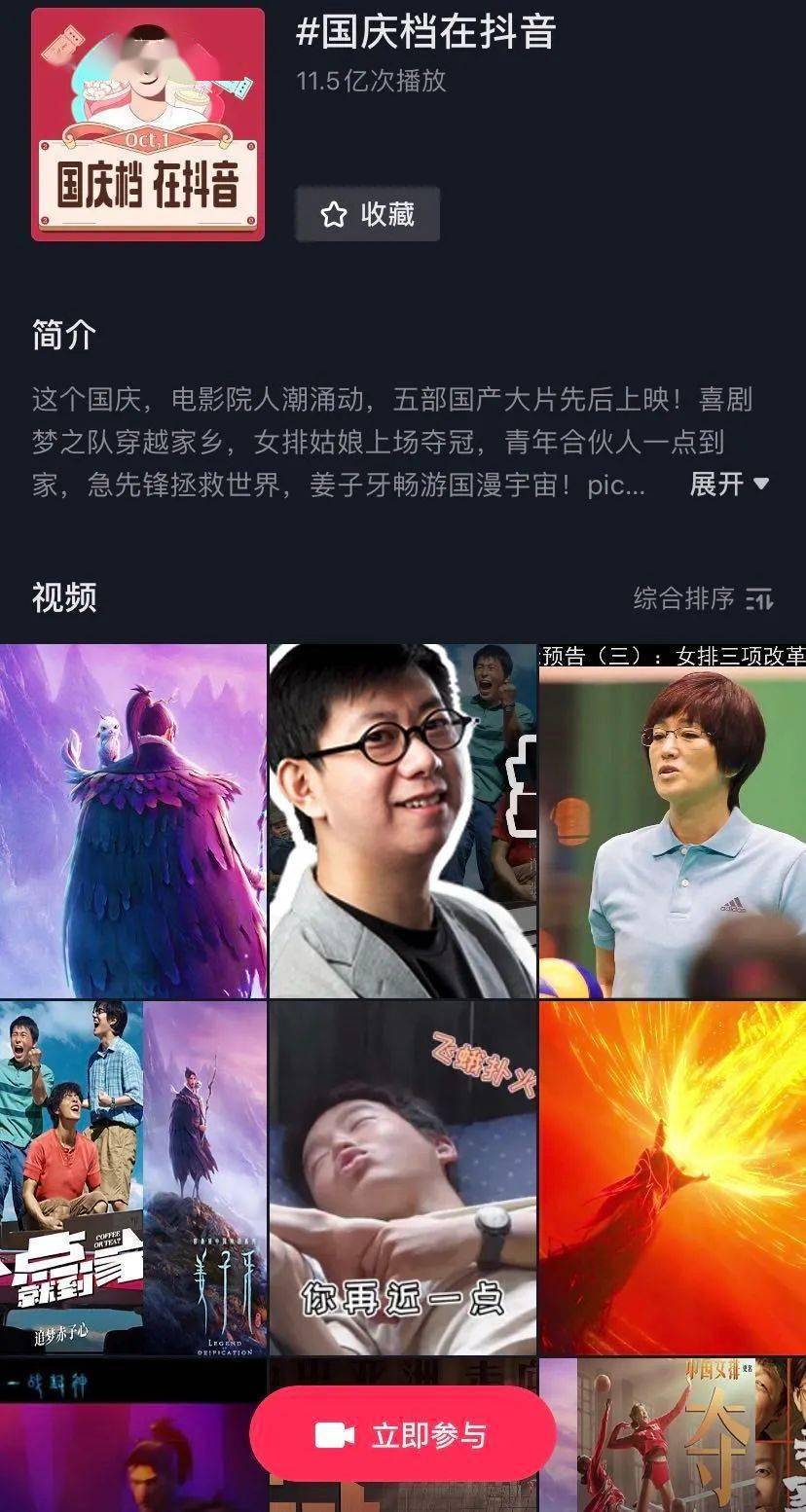
Task: Open the fiery orange phoenix video
Action: click(672, 1177)
